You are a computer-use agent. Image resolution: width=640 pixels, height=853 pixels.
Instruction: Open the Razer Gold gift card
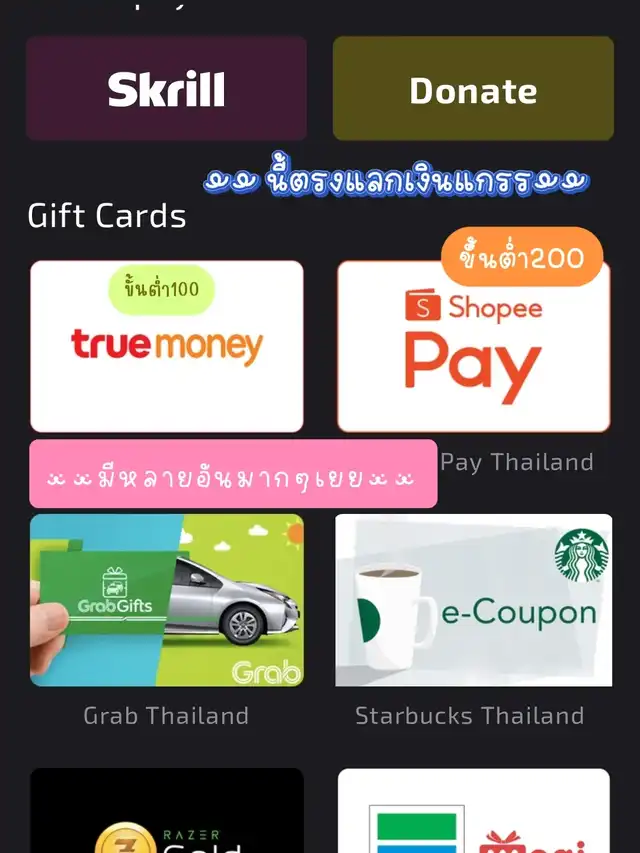pos(166,812)
